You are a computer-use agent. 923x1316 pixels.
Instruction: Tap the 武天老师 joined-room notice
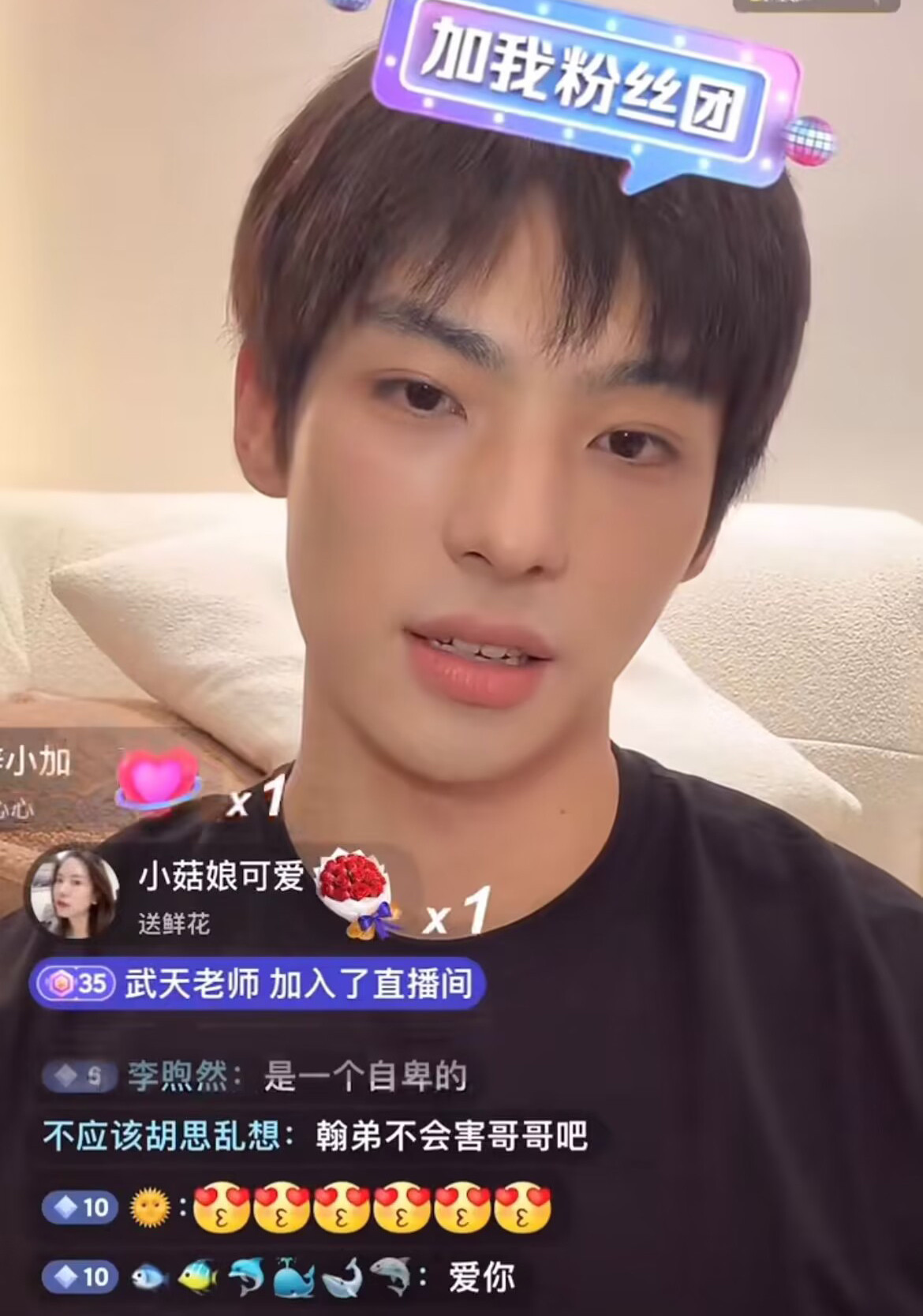point(257,984)
